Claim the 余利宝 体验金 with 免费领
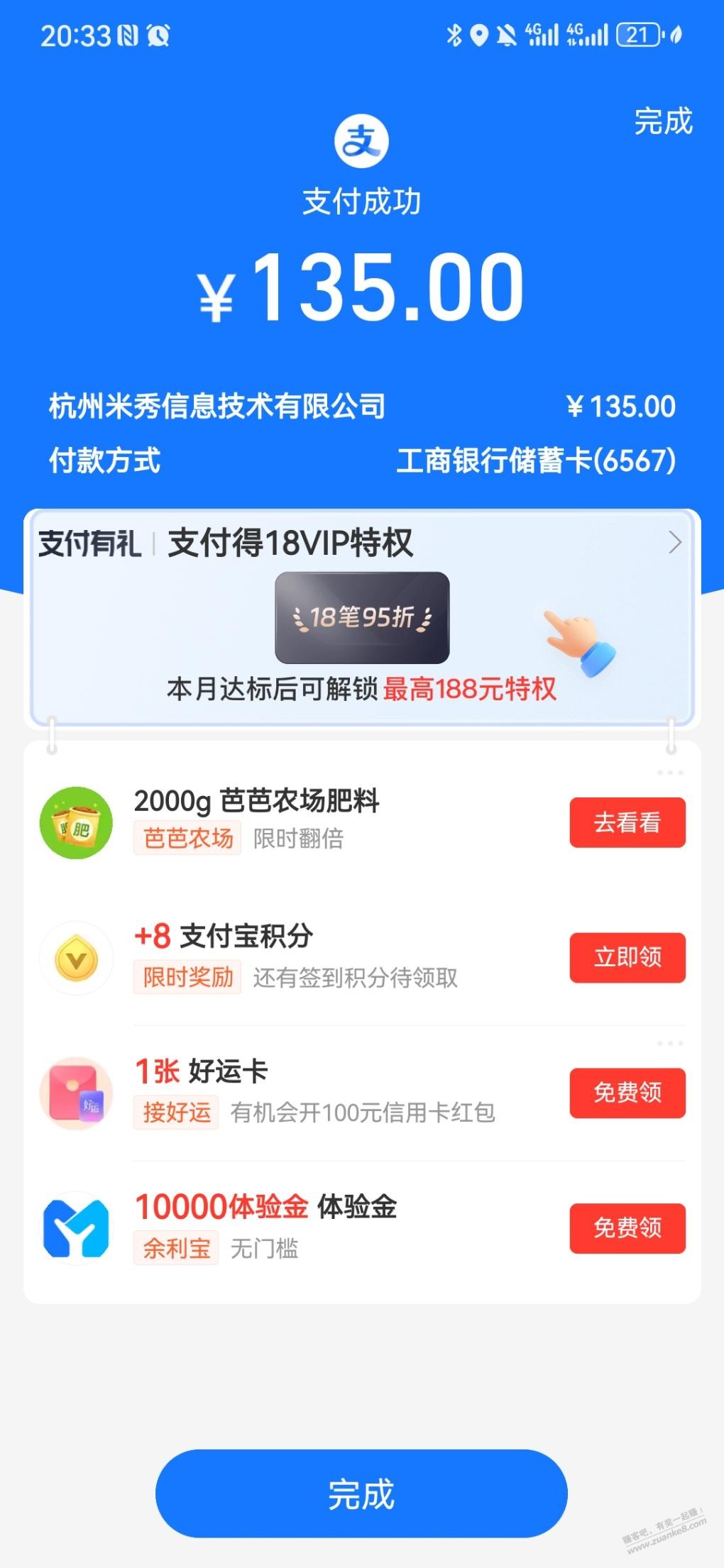 (627, 1228)
